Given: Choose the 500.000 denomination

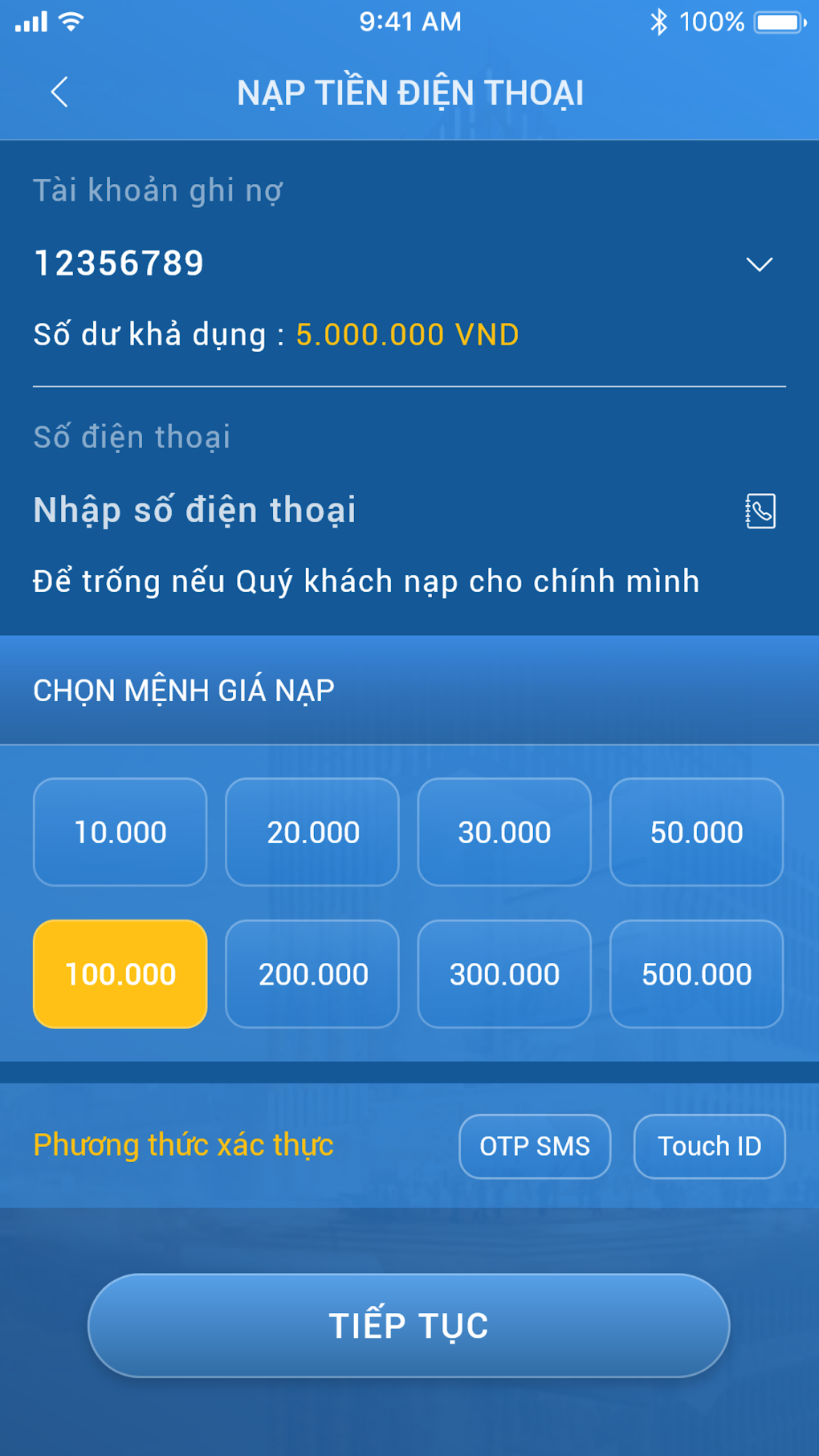Looking at the screenshot, I should (x=696, y=974).
